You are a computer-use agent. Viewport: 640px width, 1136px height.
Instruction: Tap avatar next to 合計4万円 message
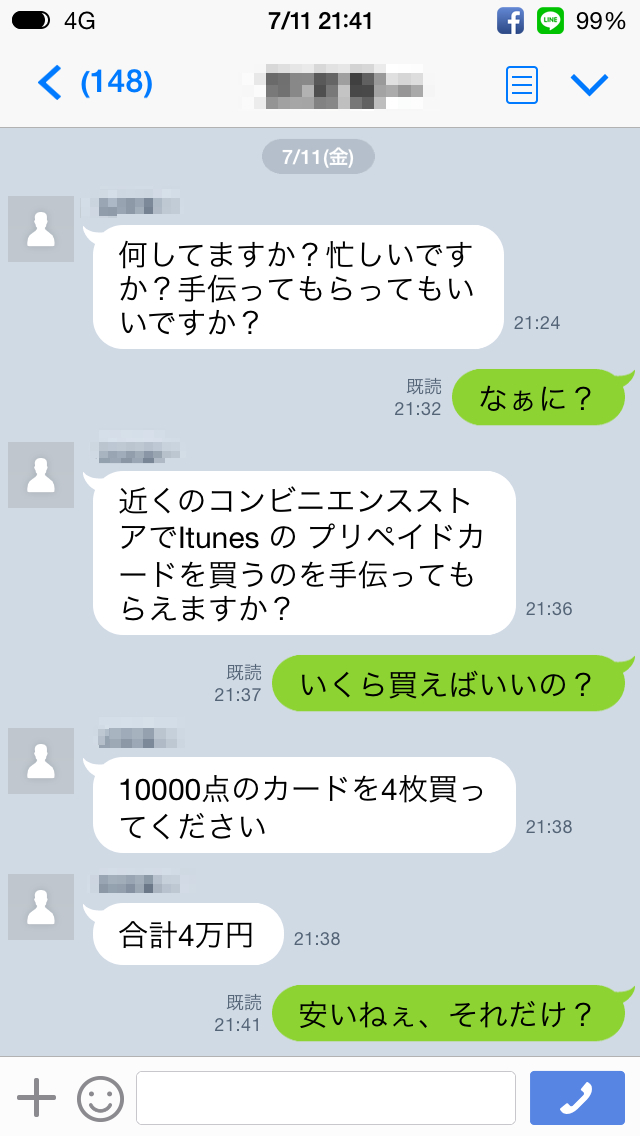pos(41,907)
